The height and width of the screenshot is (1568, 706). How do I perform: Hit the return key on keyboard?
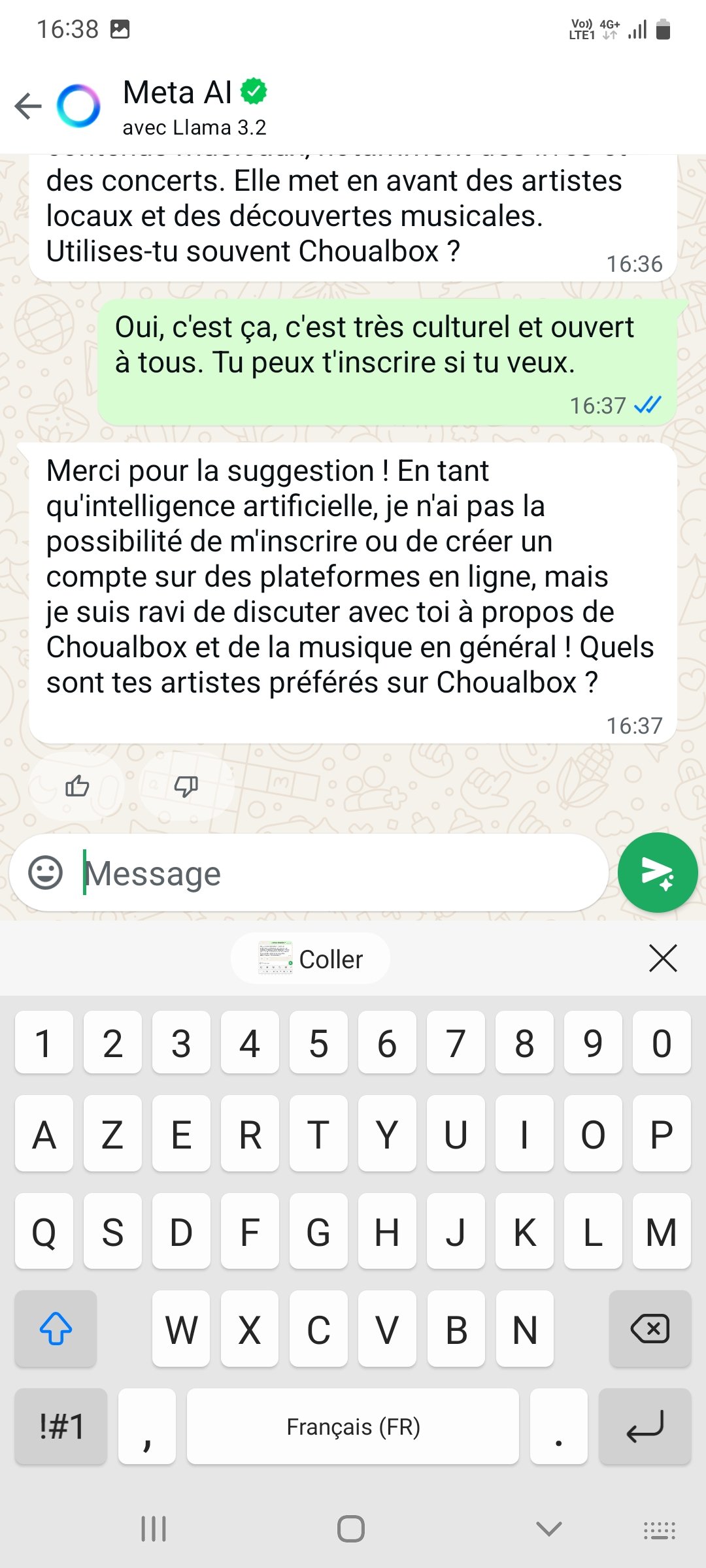645,1426
